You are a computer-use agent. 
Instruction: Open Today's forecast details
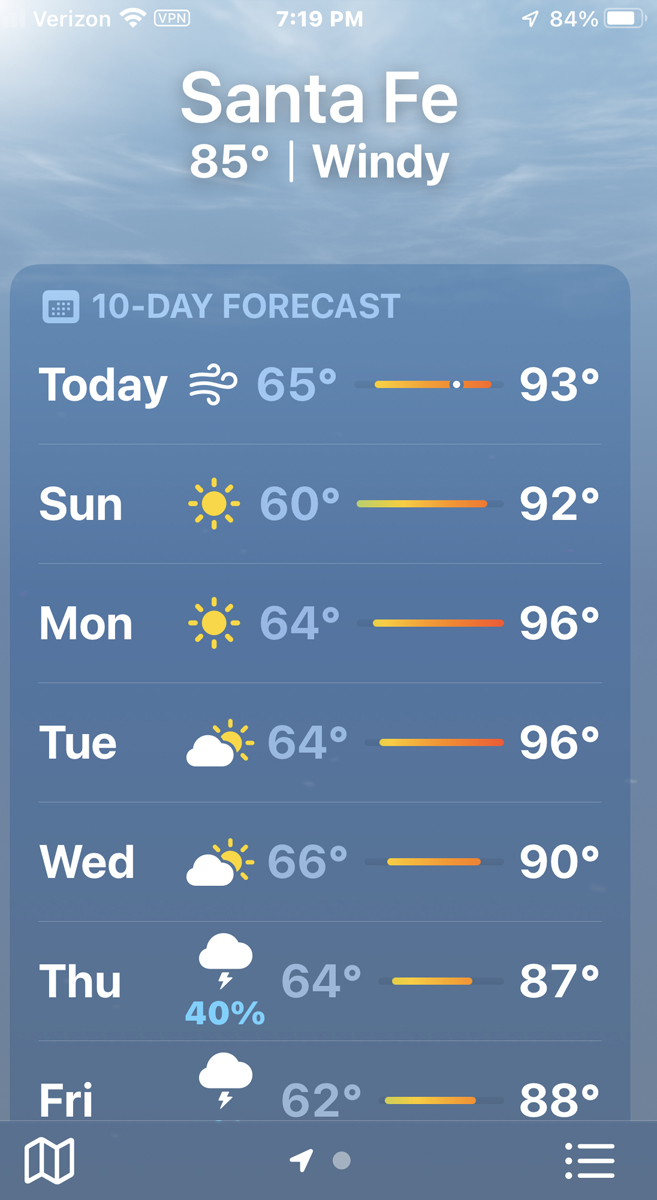click(320, 385)
